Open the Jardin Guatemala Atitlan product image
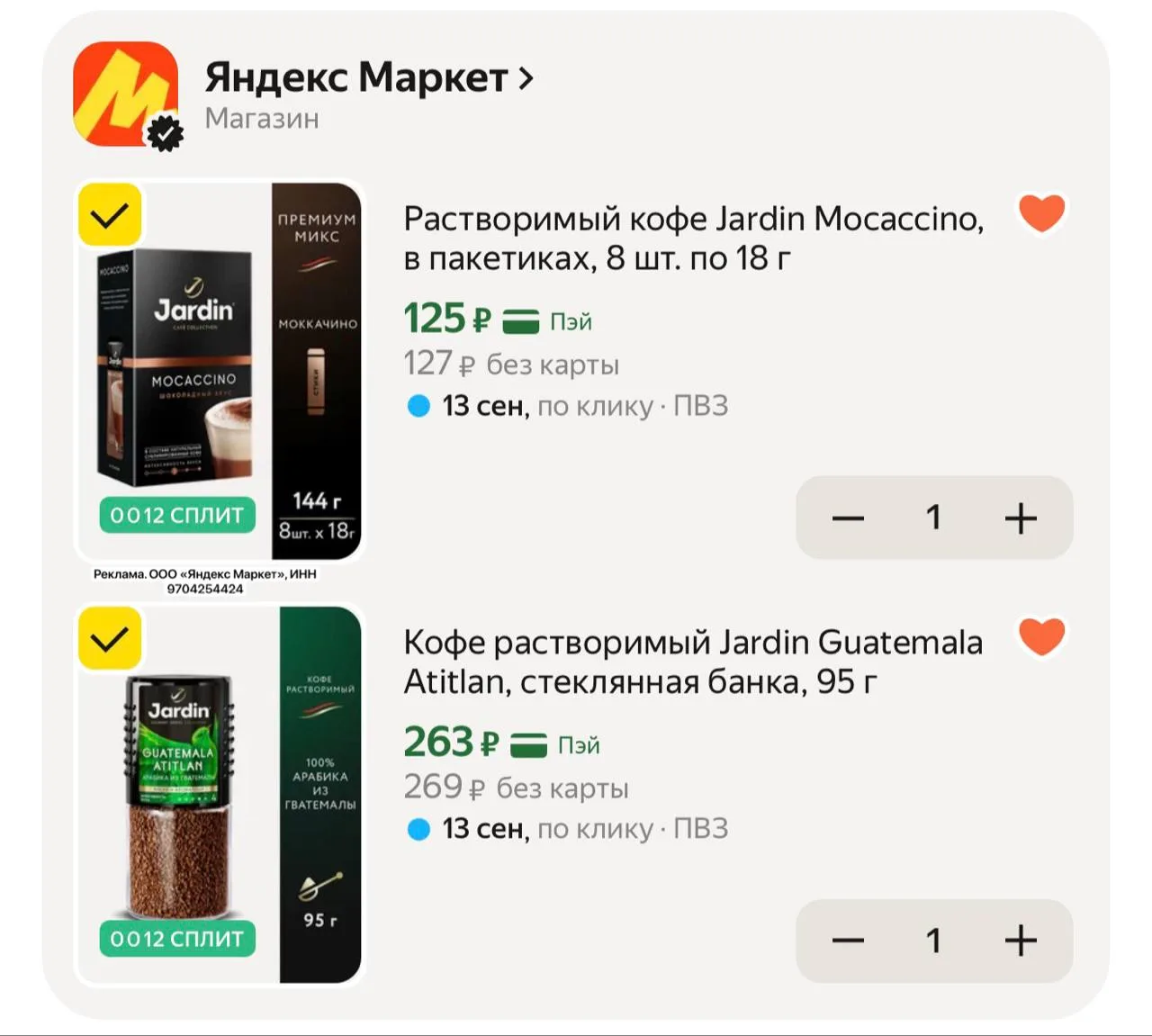The image size is (1152, 1036). 220,795
